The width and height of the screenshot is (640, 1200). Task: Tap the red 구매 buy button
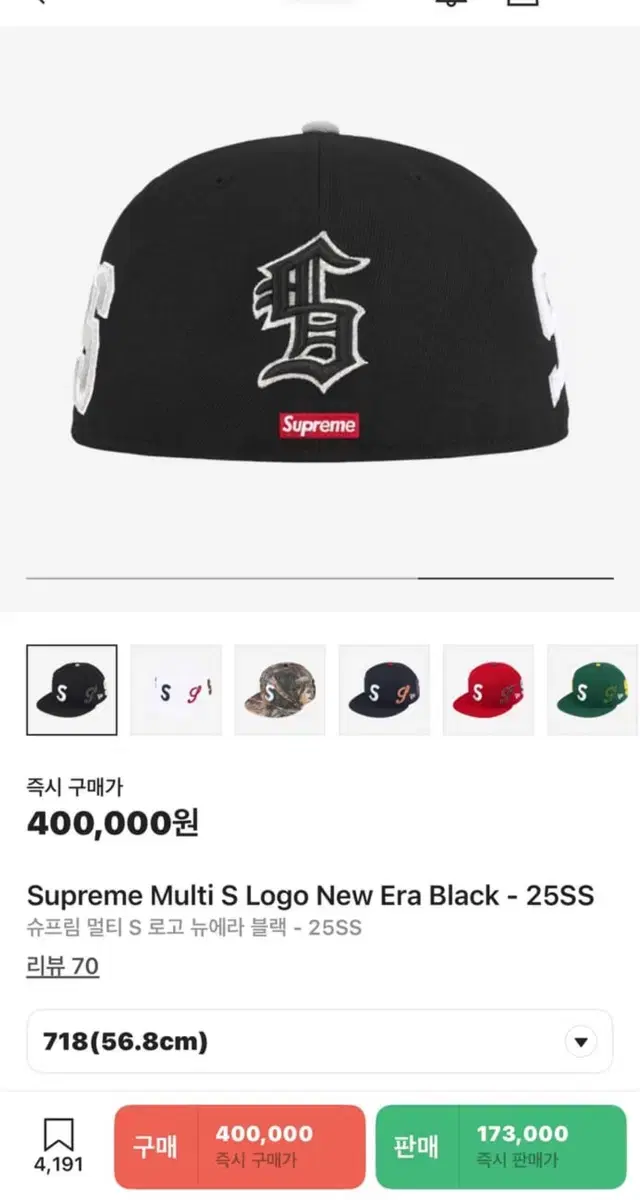240,1147
